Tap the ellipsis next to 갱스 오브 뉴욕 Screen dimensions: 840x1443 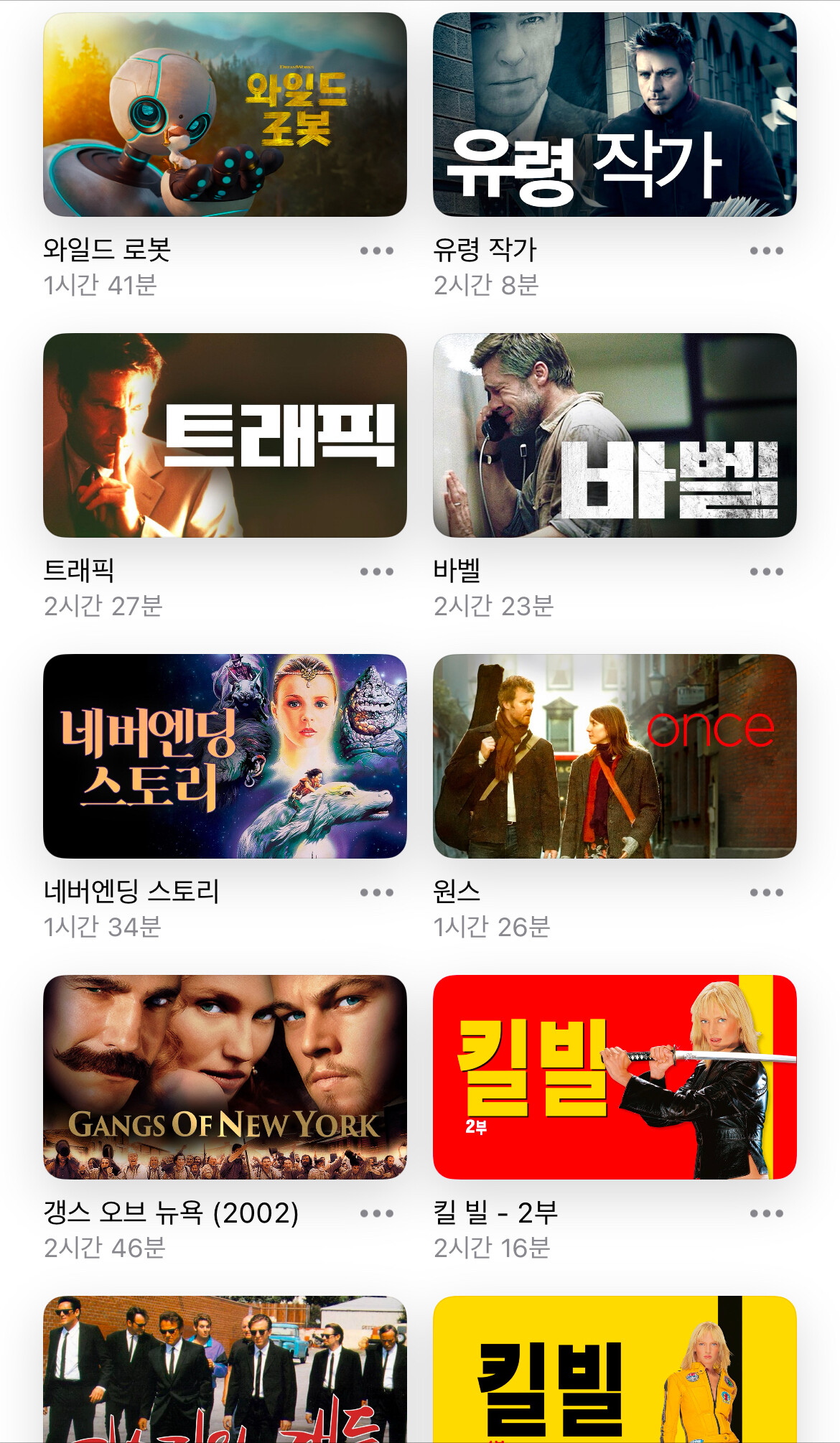click(x=377, y=1213)
